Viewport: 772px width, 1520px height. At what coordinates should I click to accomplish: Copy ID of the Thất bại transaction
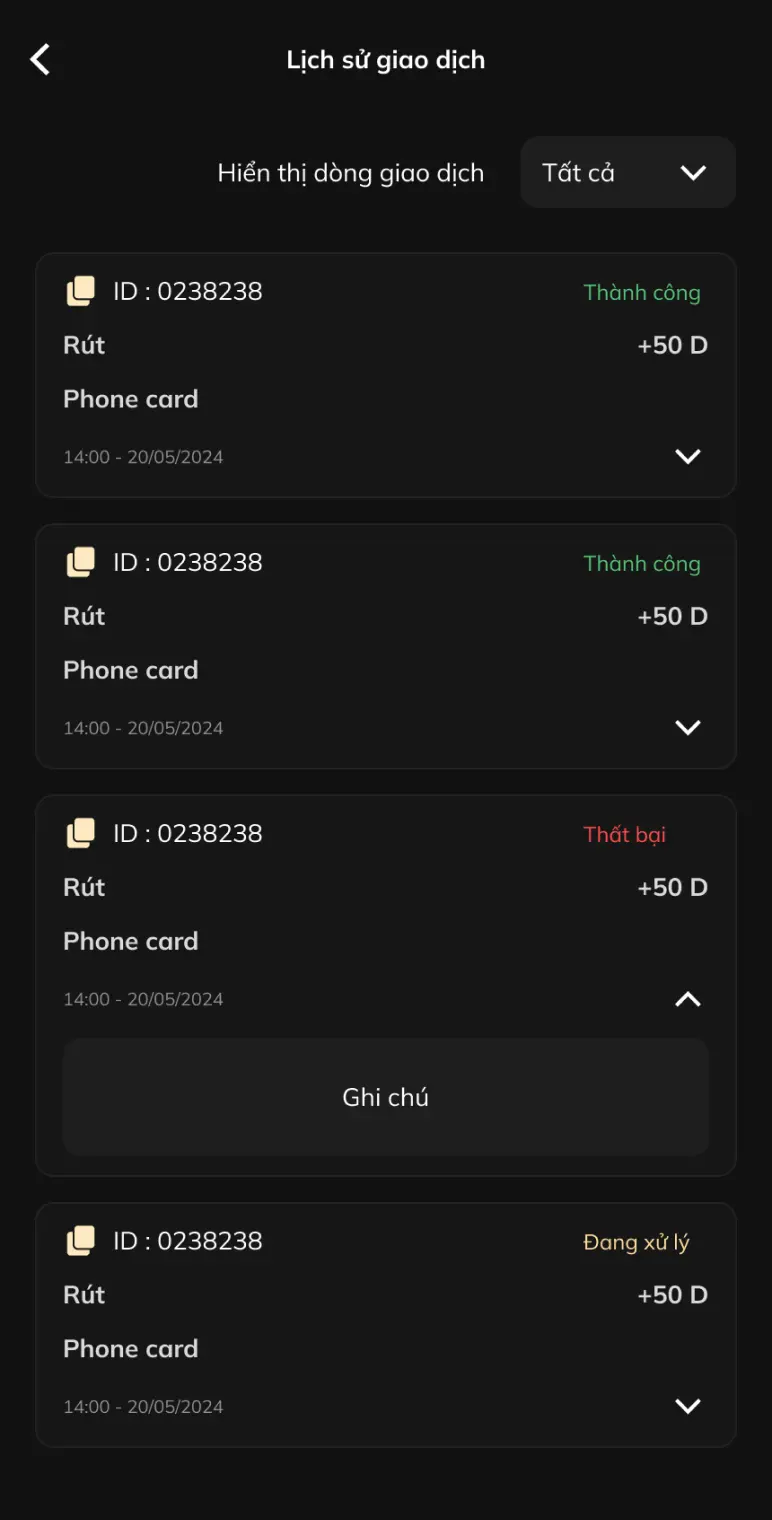[x=81, y=833]
